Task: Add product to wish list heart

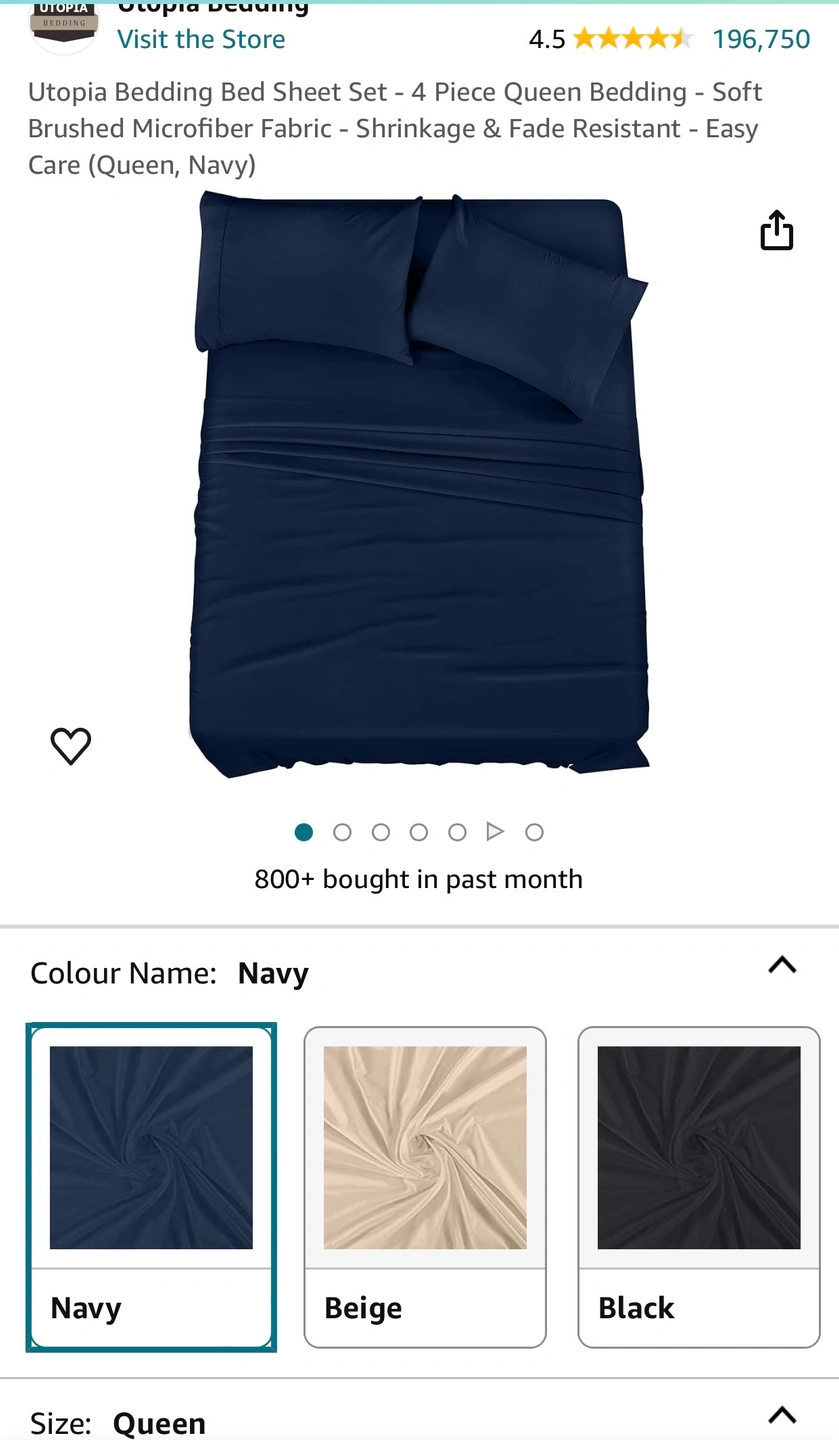Action: point(71,746)
